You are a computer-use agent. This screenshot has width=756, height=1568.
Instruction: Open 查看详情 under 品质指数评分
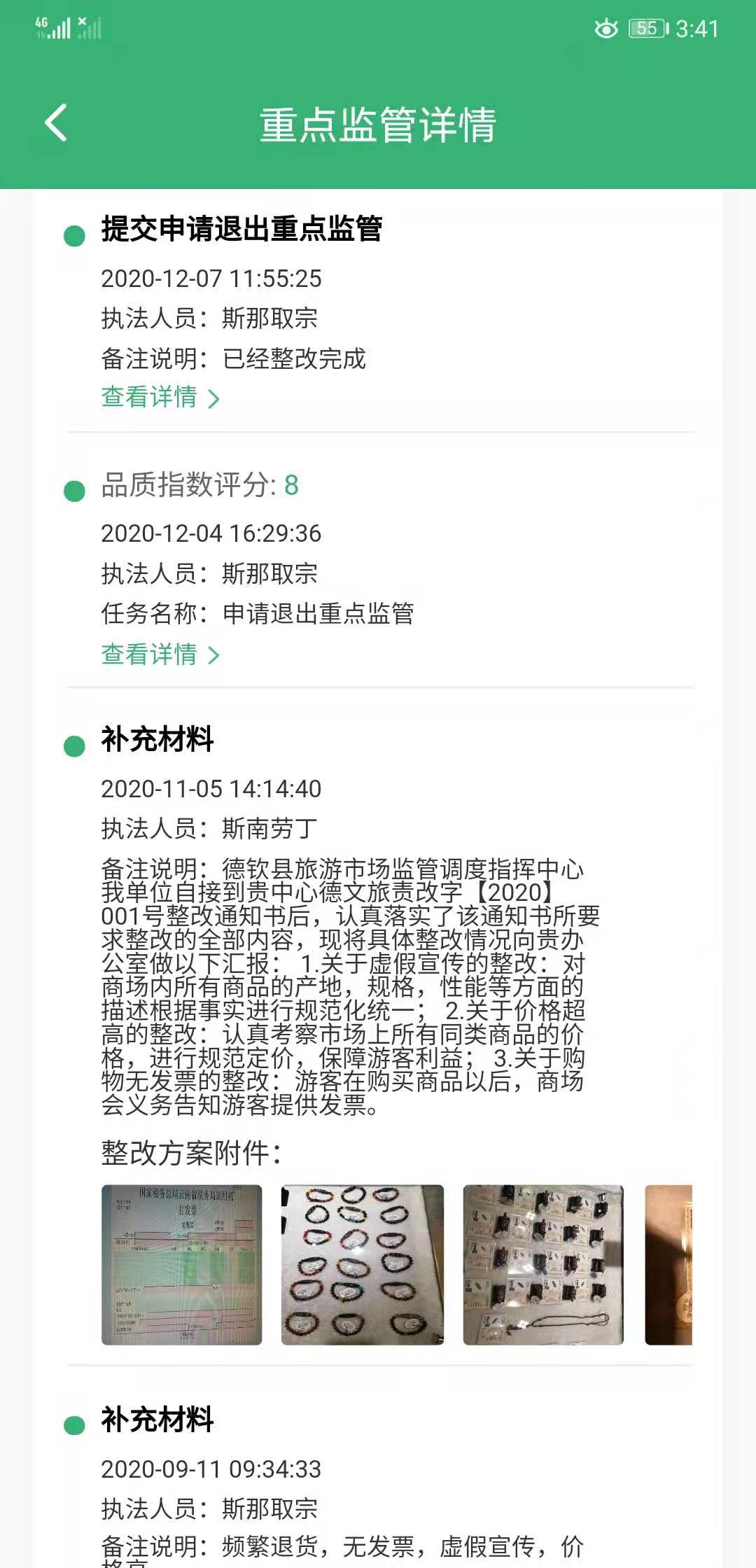click(x=160, y=654)
